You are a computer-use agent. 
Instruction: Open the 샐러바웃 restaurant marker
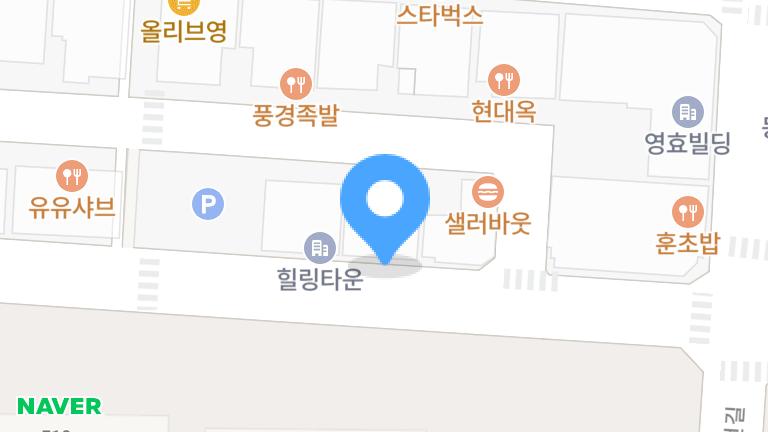pos(487,191)
